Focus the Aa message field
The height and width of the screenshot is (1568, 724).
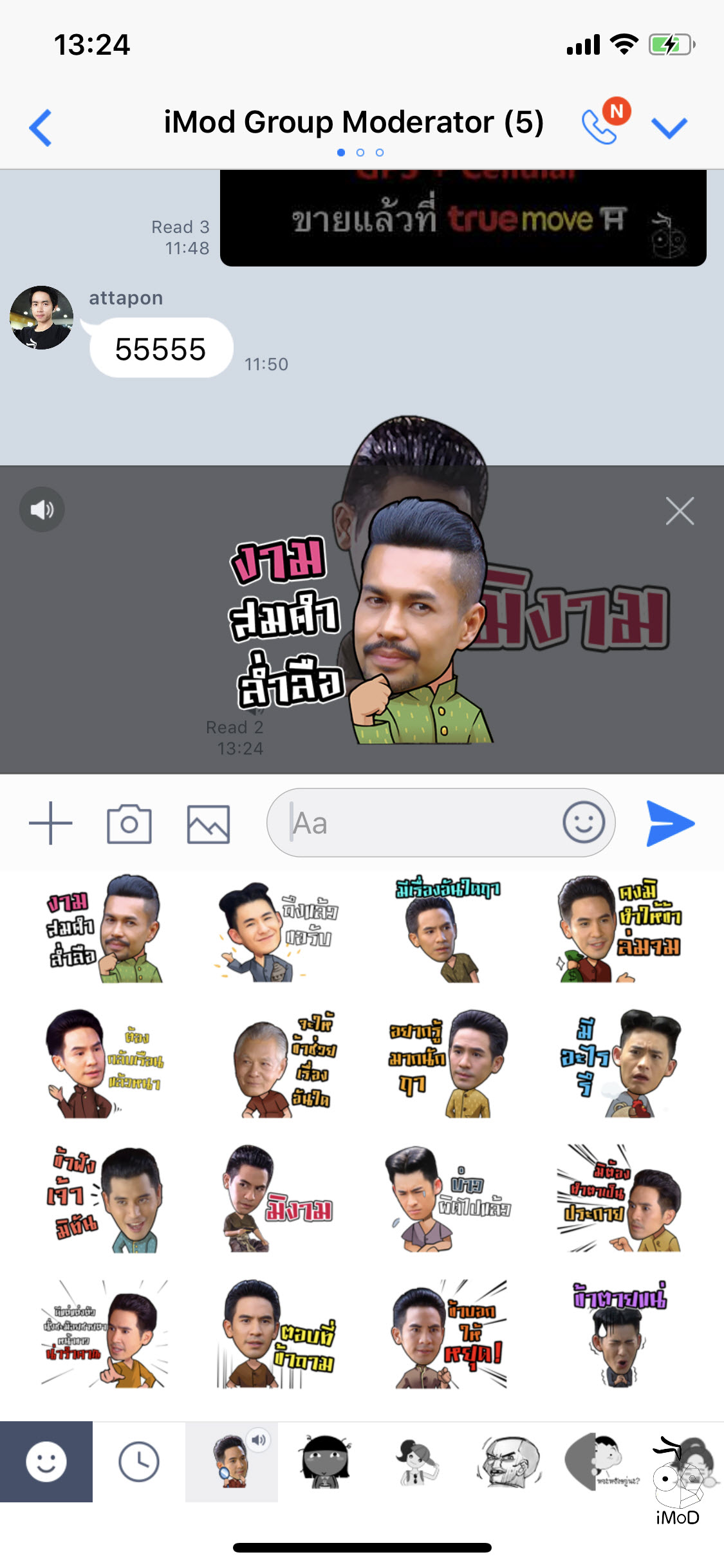[x=418, y=823]
